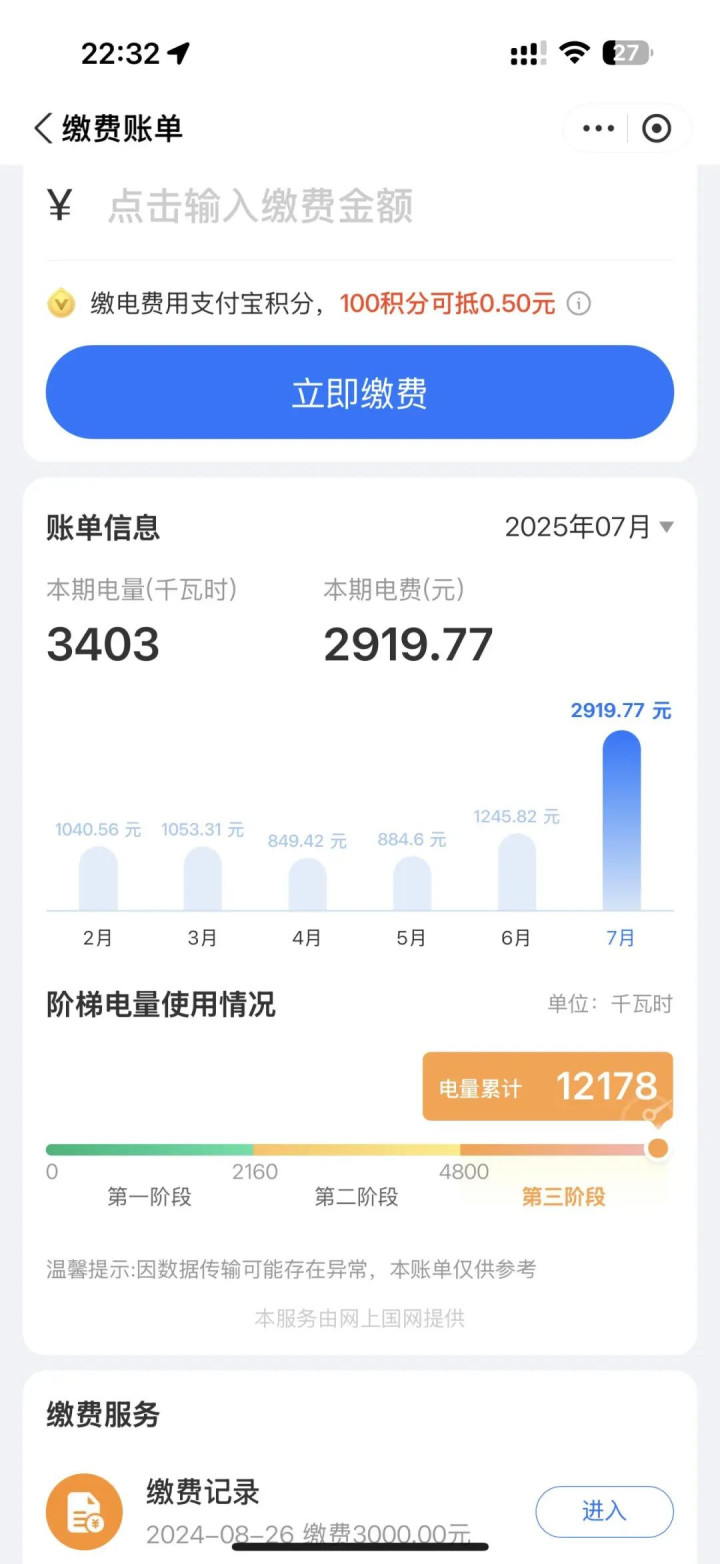720x1564 pixels.
Task: Close the mini program with the circle button
Action: [656, 129]
